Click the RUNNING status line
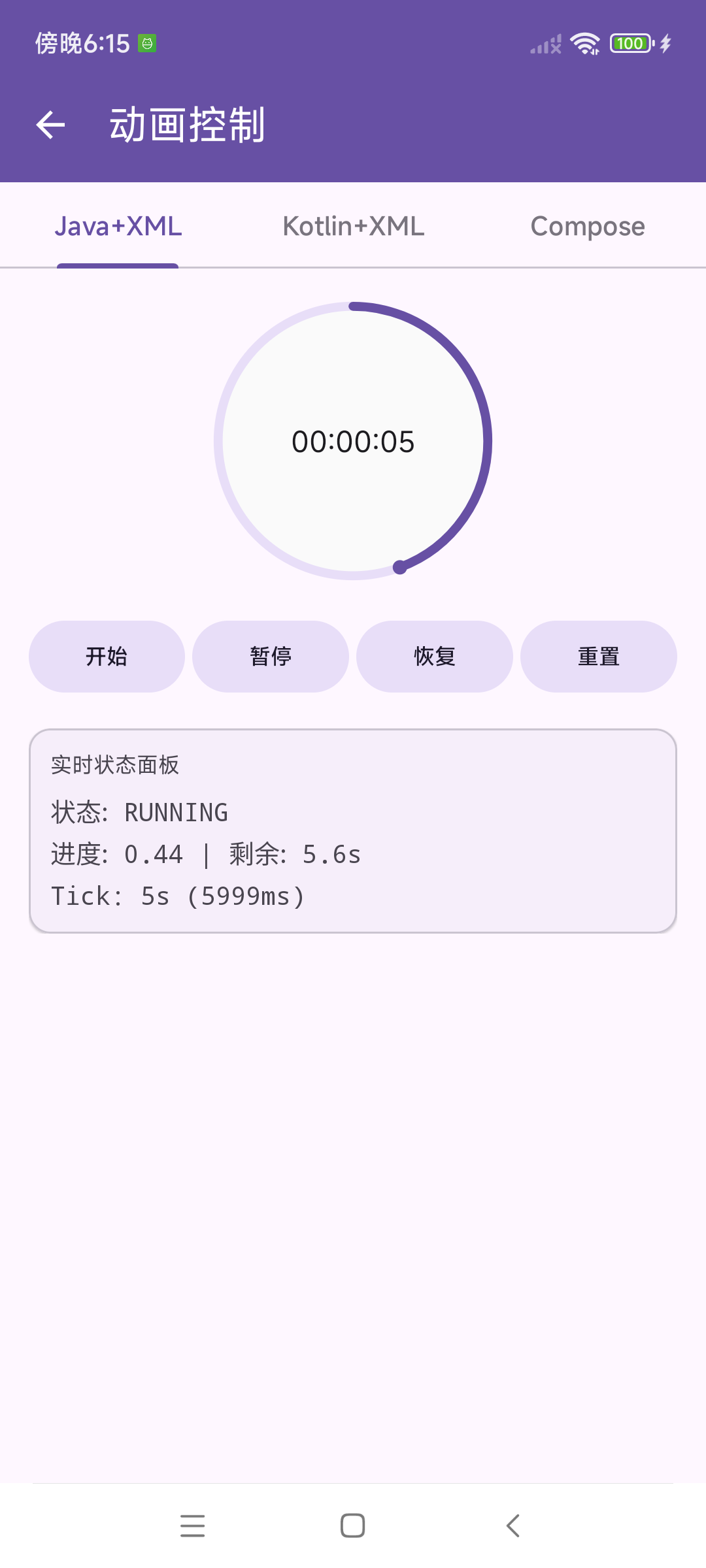Image resolution: width=706 pixels, height=1568 pixels. [139, 811]
